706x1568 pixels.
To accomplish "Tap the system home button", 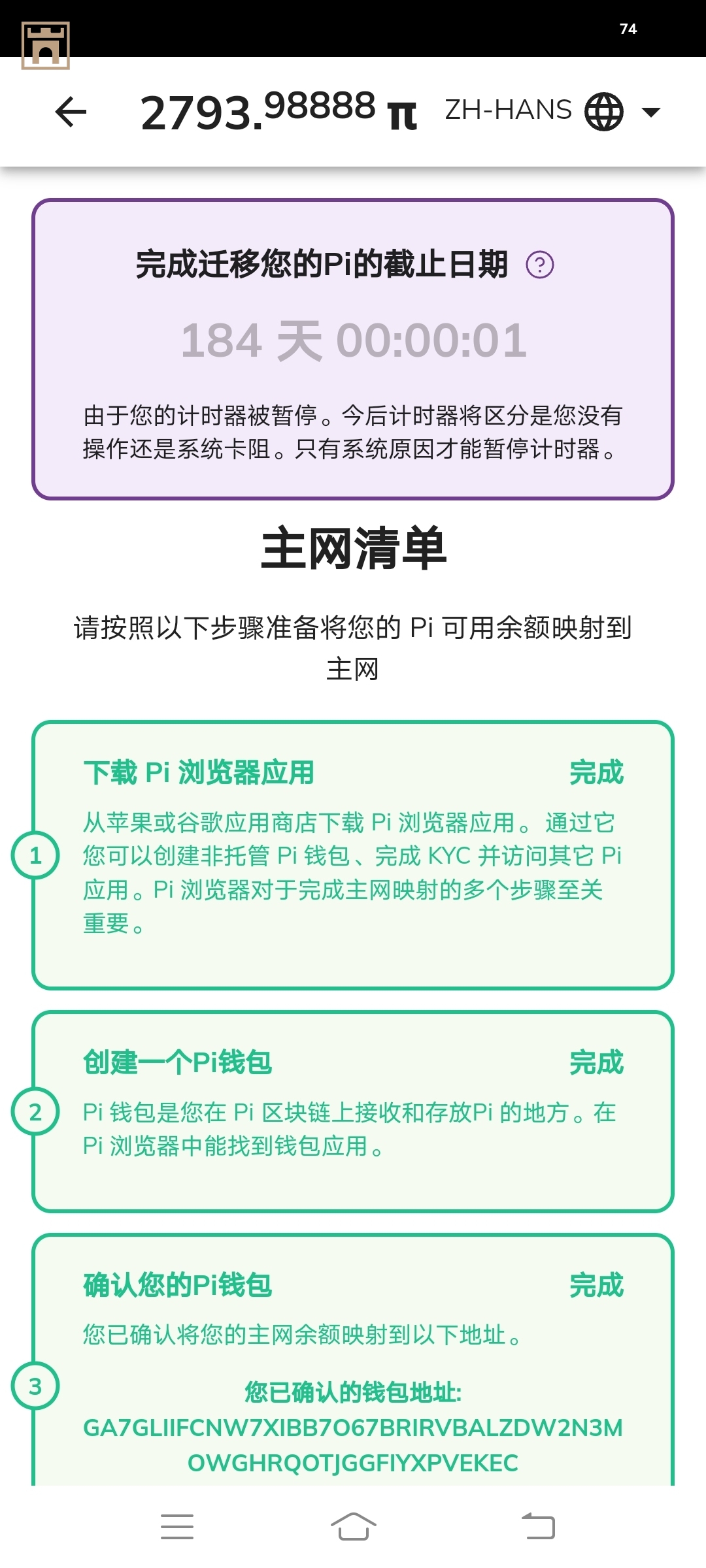I will pyautogui.click(x=353, y=1527).
